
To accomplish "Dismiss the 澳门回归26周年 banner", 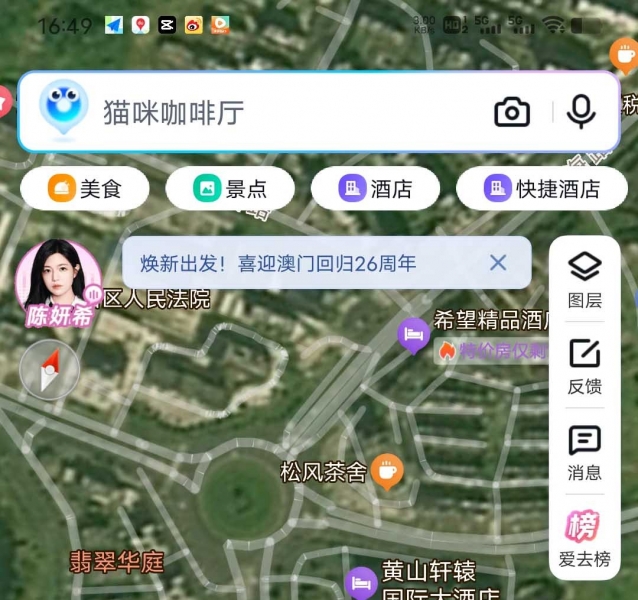I will [498, 263].
